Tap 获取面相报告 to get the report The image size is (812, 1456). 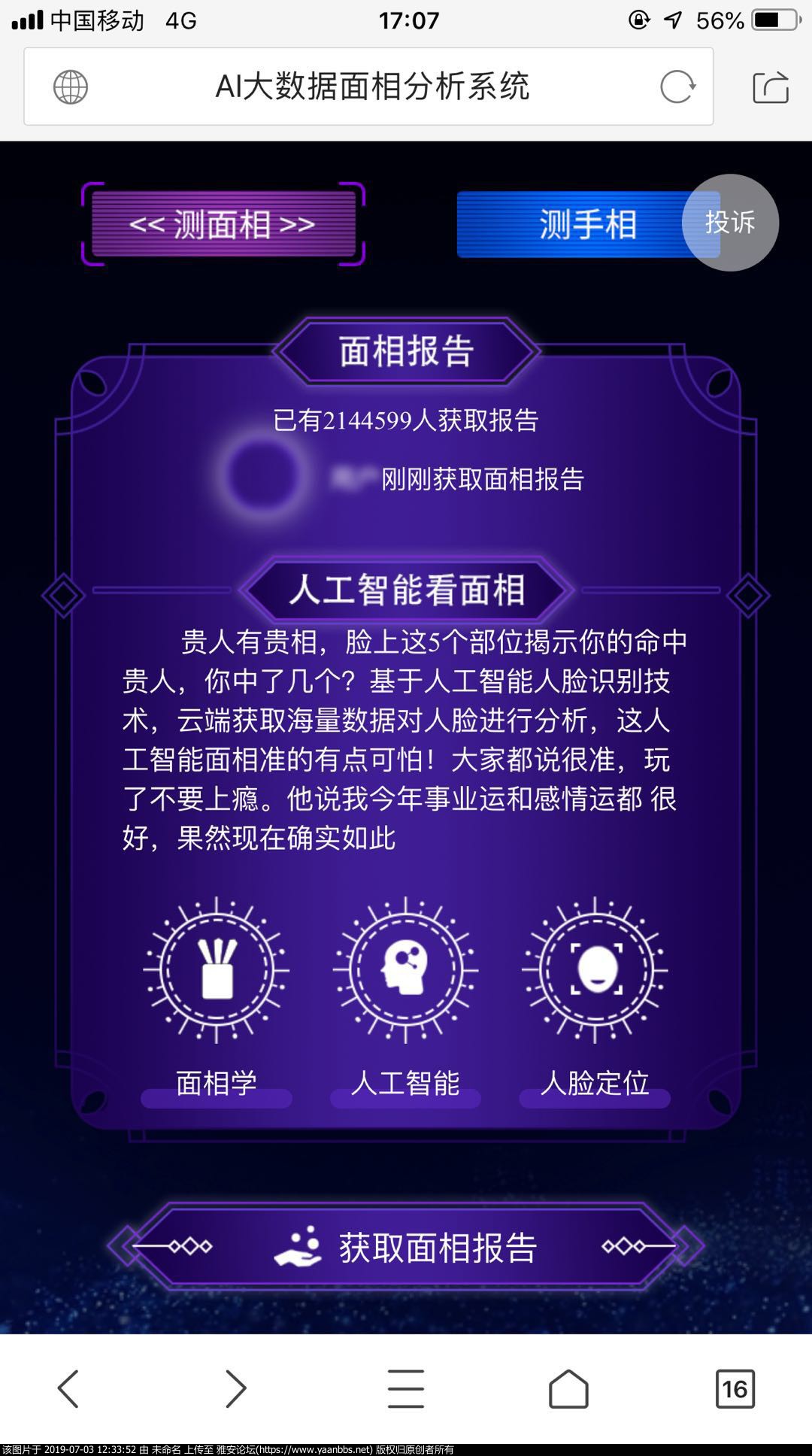pos(406,1248)
